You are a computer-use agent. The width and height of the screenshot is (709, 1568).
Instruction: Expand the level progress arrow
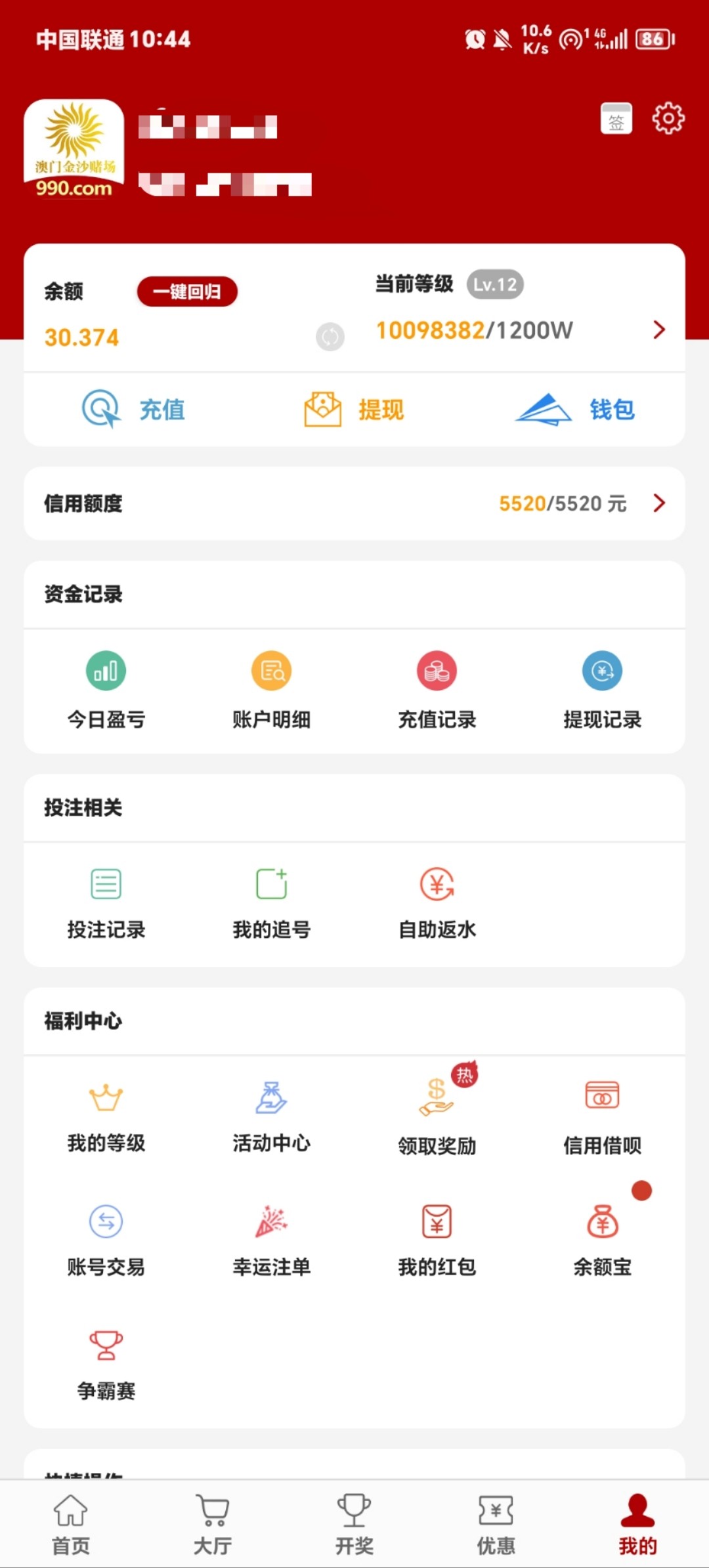pos(658,331)
